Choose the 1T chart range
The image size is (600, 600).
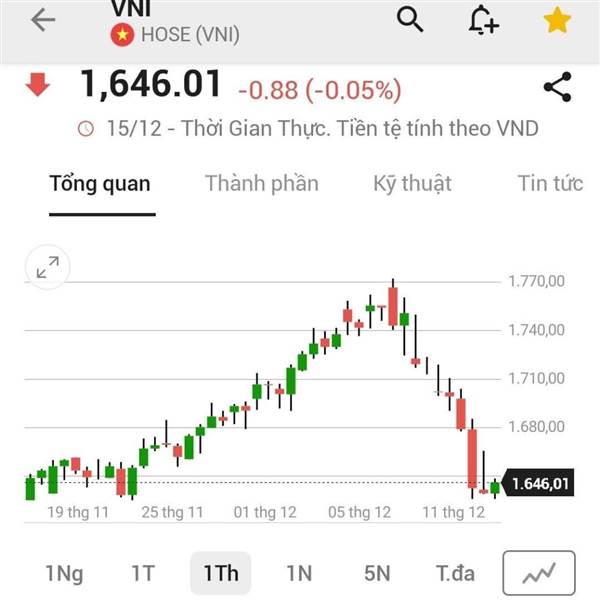click(143, 573)
